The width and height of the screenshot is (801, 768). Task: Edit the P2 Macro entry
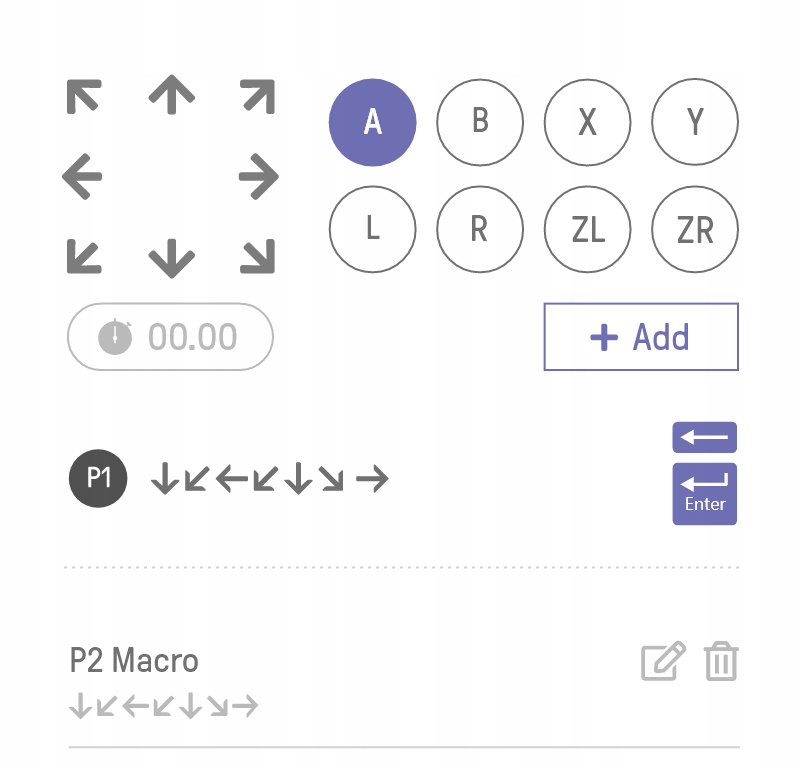(664, 662)
